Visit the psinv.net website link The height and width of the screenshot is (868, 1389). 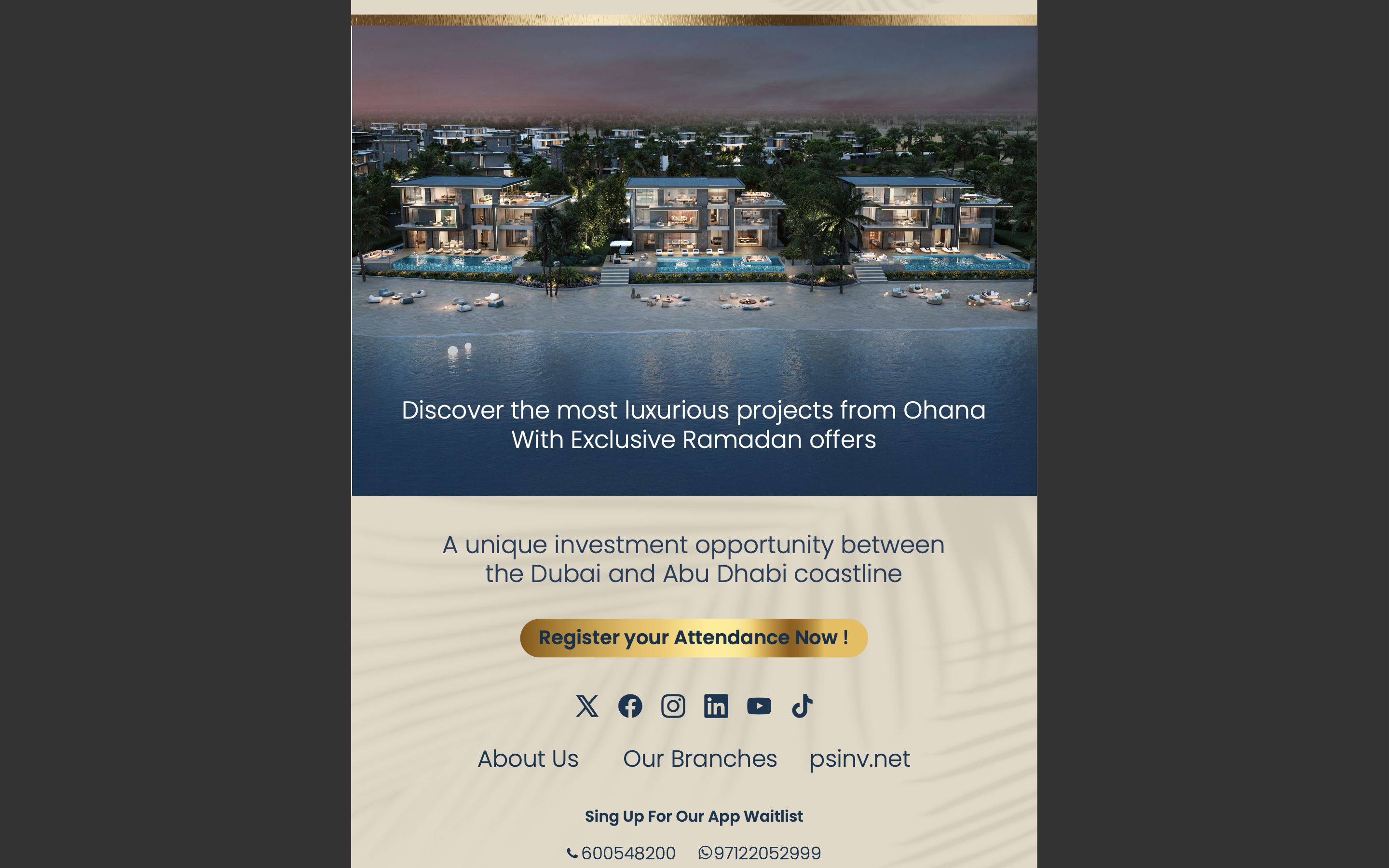859,759
